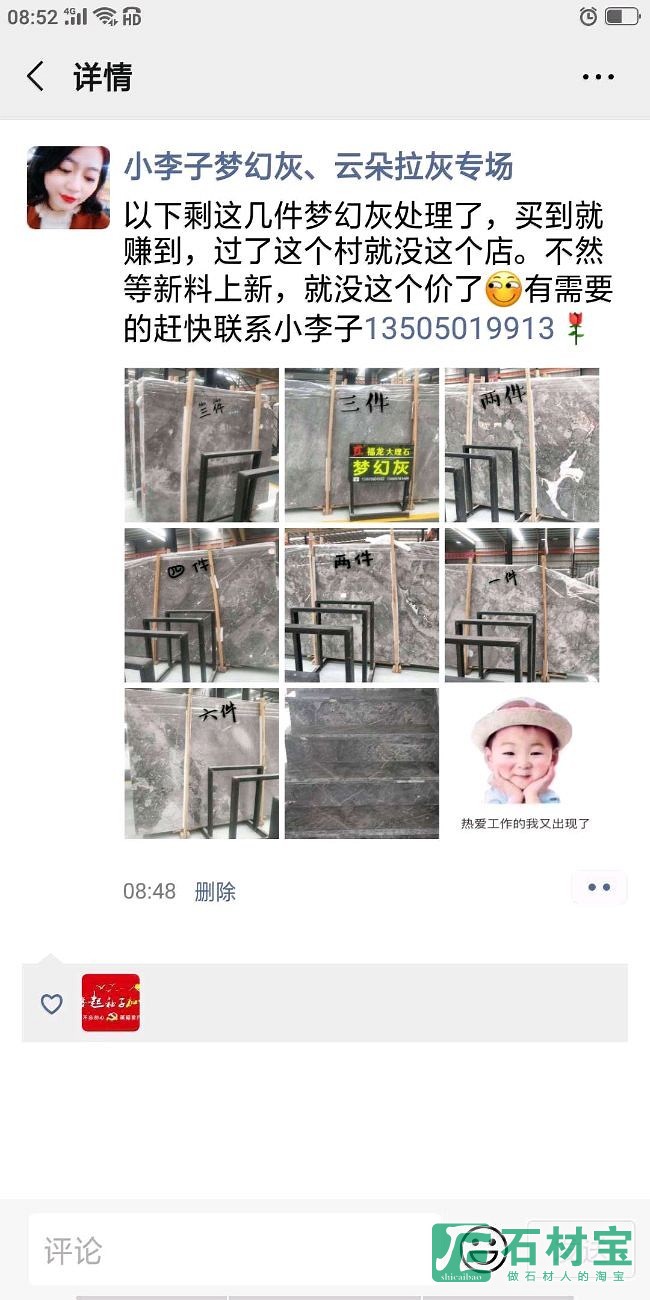Tap phone number 13505019913 link

pos(460,328)
